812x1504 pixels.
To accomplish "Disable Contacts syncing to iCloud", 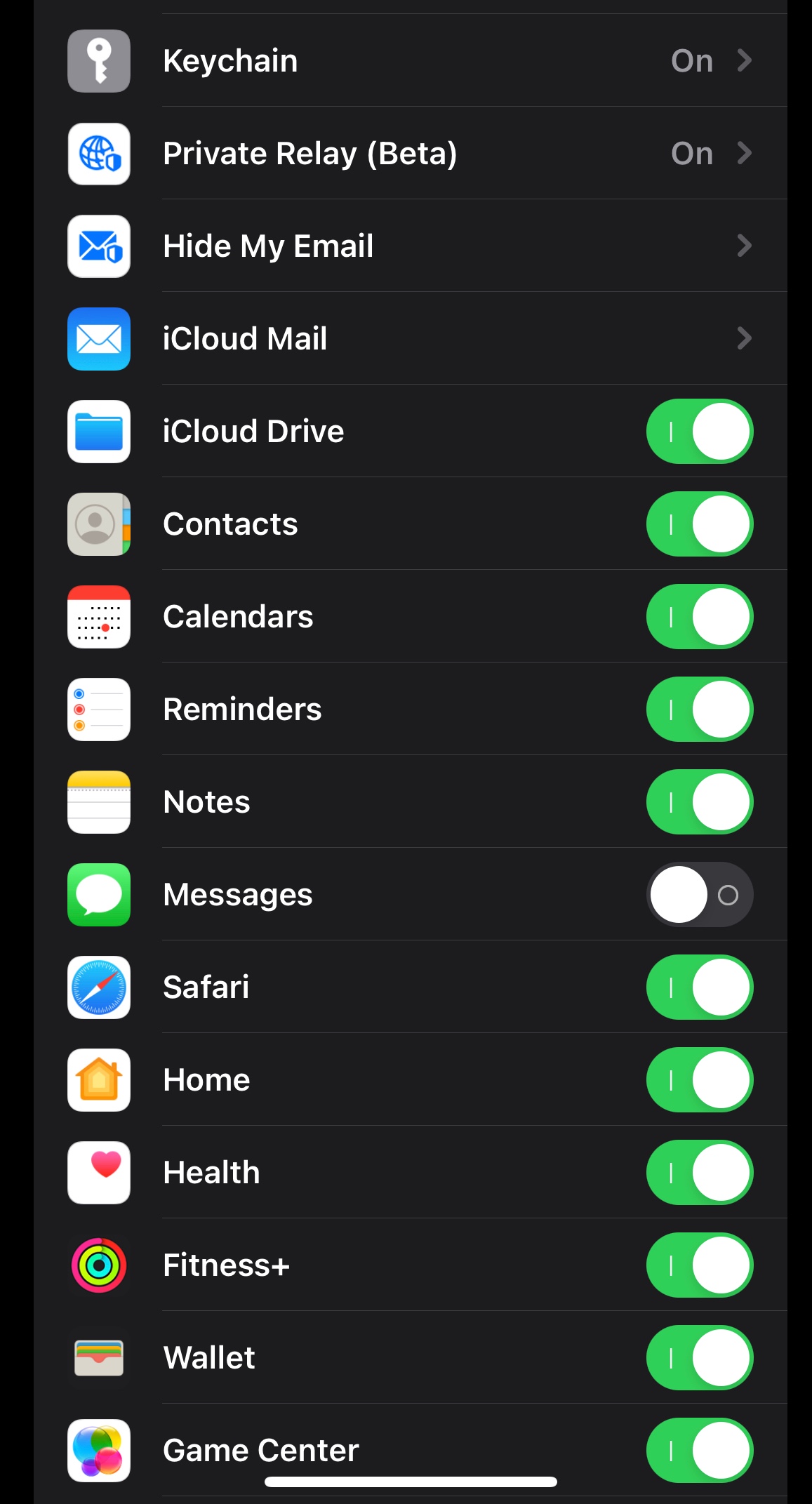I will [700, 524].
